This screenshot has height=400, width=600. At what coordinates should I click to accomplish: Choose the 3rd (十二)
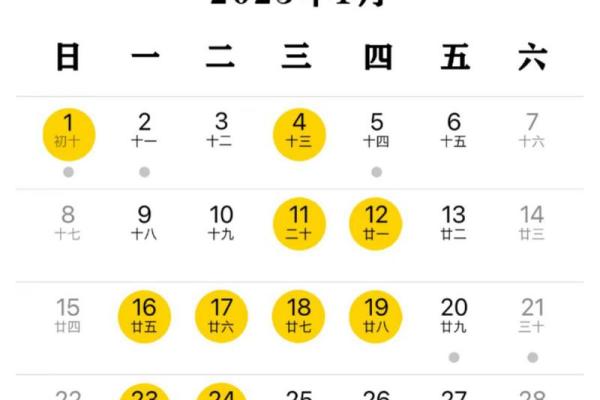coord(222,131)
